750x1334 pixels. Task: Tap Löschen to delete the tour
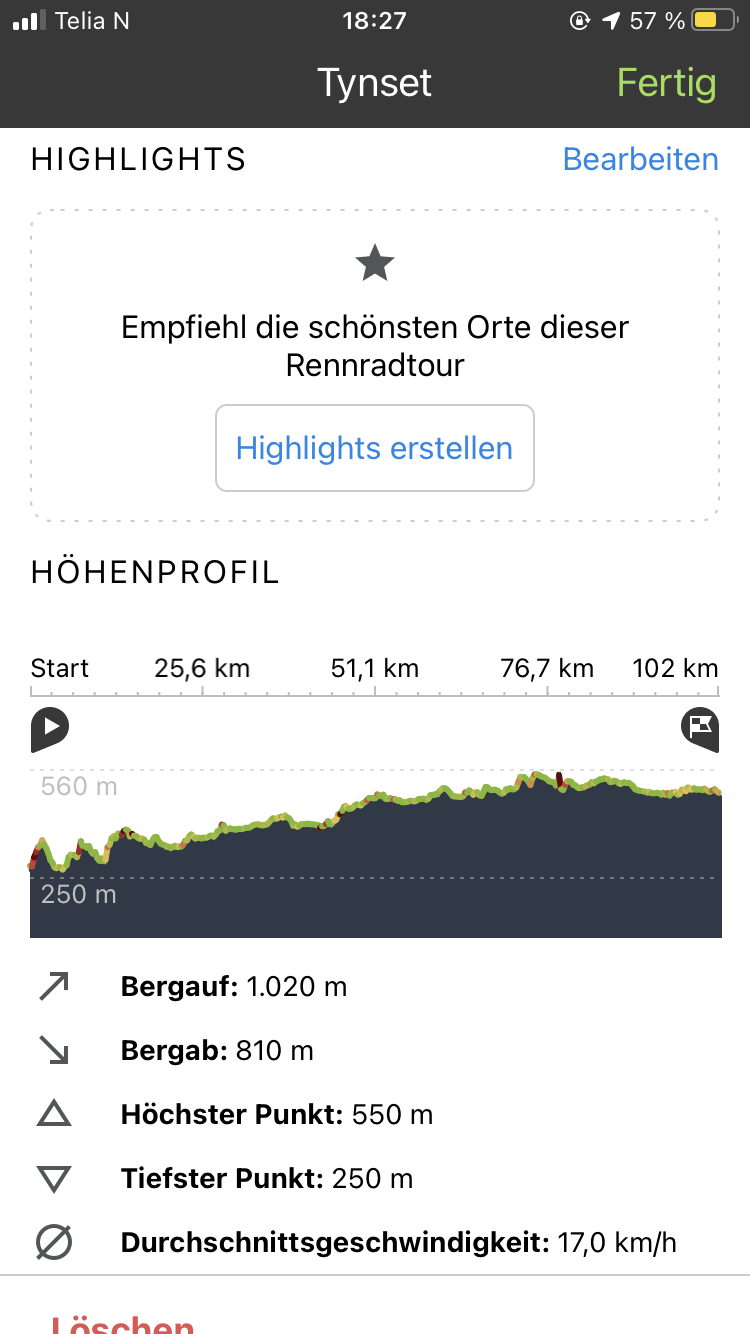pos(123,1322)
